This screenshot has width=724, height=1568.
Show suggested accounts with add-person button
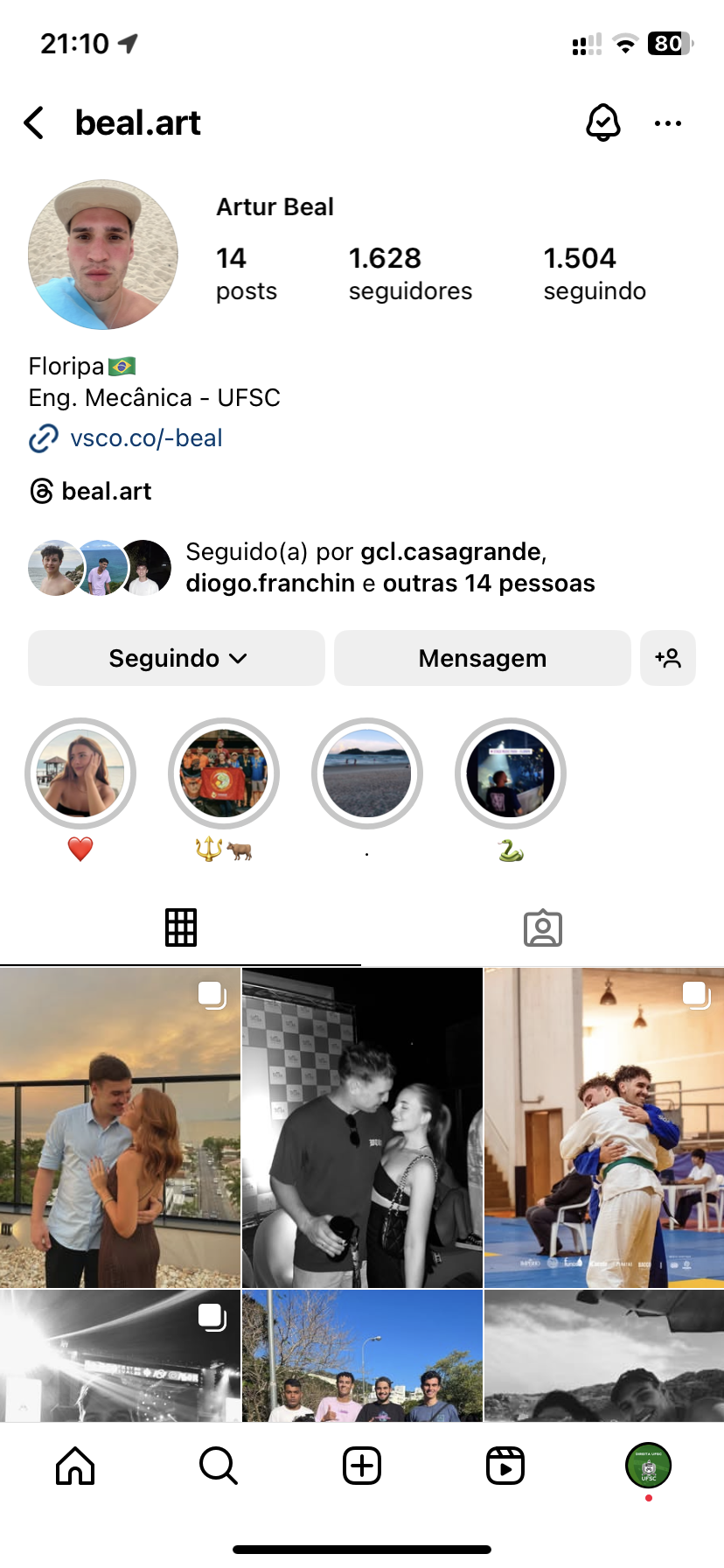tap(668, 658)
